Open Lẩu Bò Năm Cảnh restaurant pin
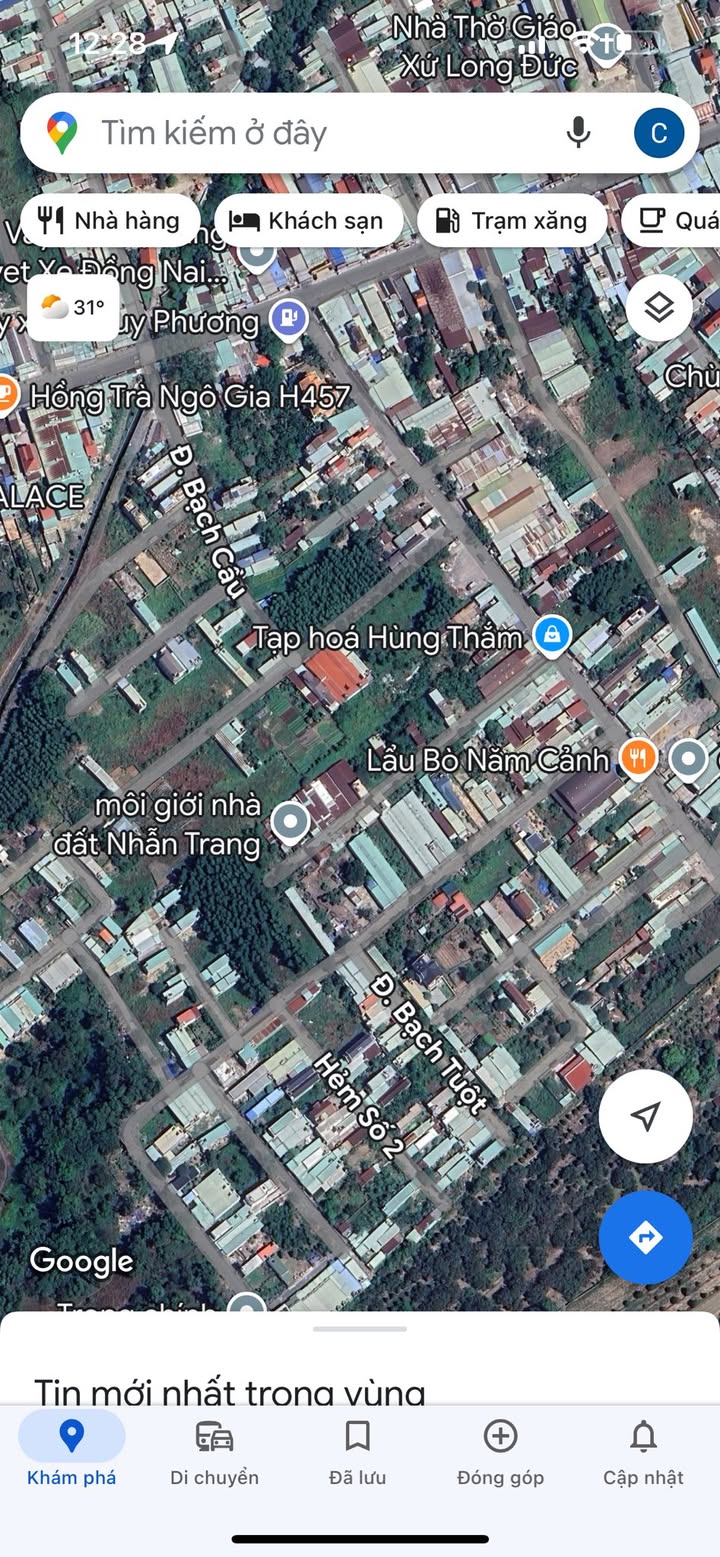The width and height of the screenshot is (720, 1557). pos(638,758)
